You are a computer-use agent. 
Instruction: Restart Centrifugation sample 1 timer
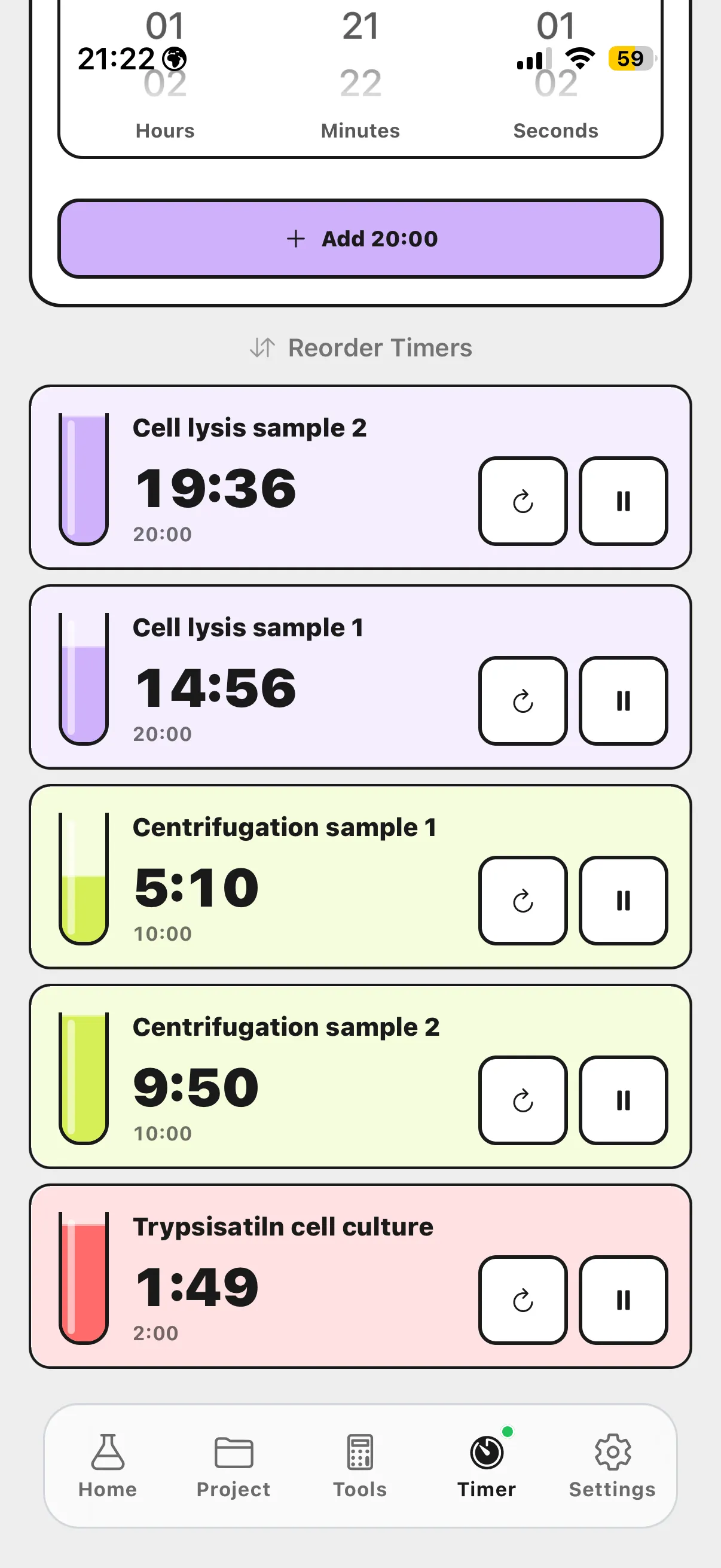pos(523,900)
